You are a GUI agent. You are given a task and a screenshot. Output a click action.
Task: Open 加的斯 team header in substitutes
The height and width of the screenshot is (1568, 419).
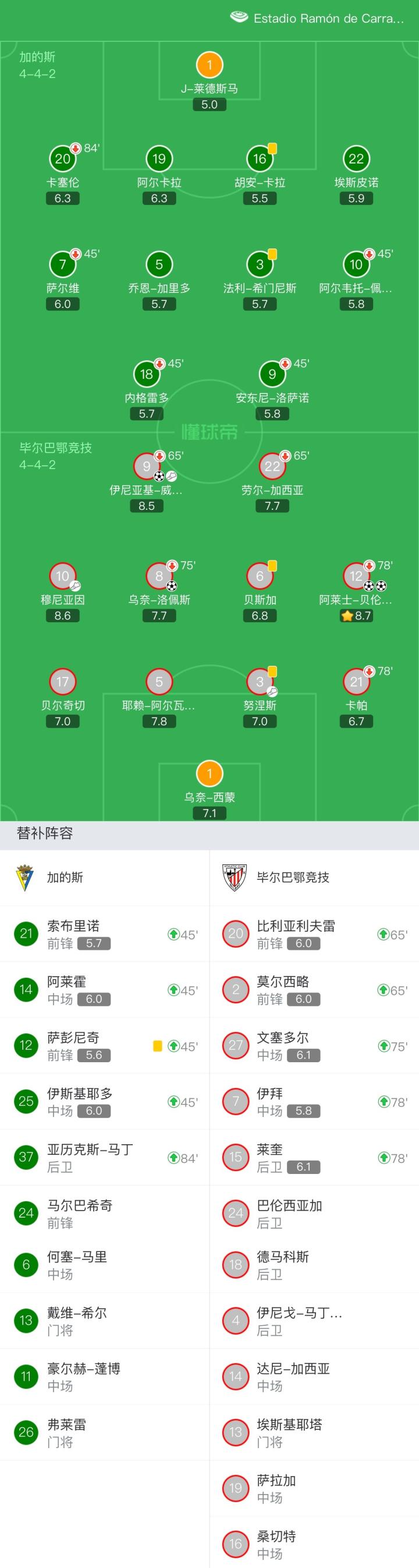pyautogui.click(x=65, y=877)
